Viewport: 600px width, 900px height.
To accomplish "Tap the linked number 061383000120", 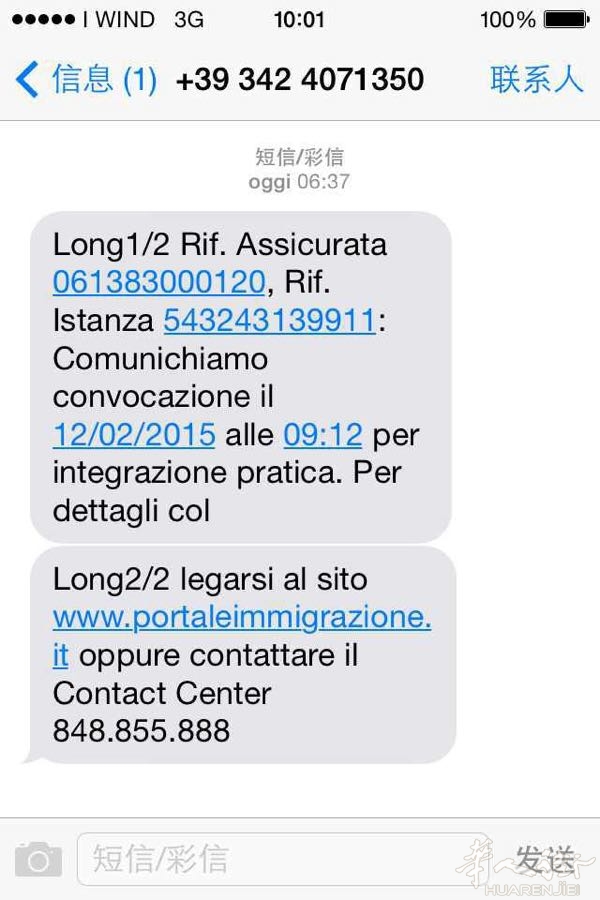I will [x=158, y=283].
